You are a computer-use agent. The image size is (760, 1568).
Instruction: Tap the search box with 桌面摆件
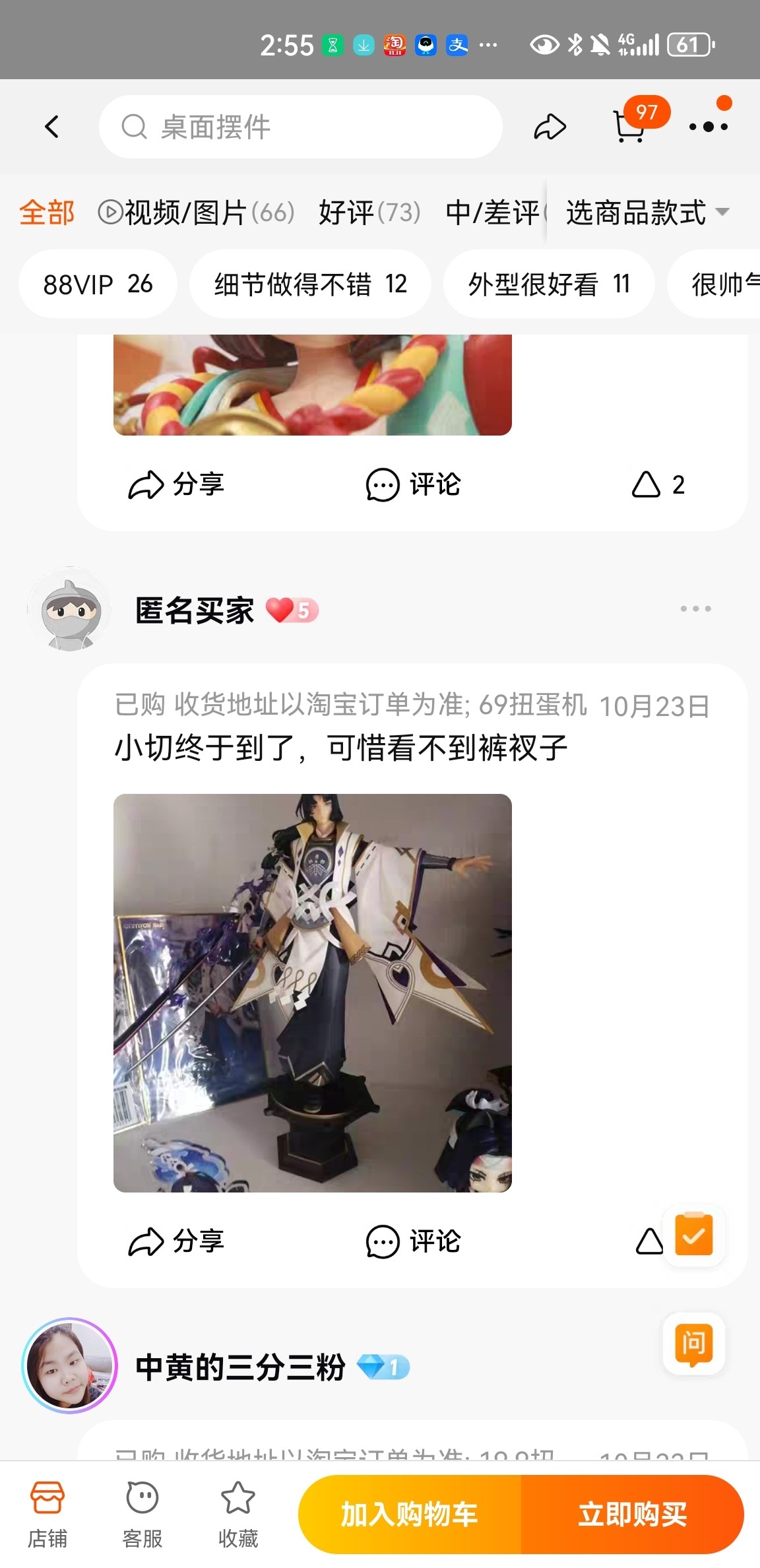pyautogui.click(x=300, y=127)
